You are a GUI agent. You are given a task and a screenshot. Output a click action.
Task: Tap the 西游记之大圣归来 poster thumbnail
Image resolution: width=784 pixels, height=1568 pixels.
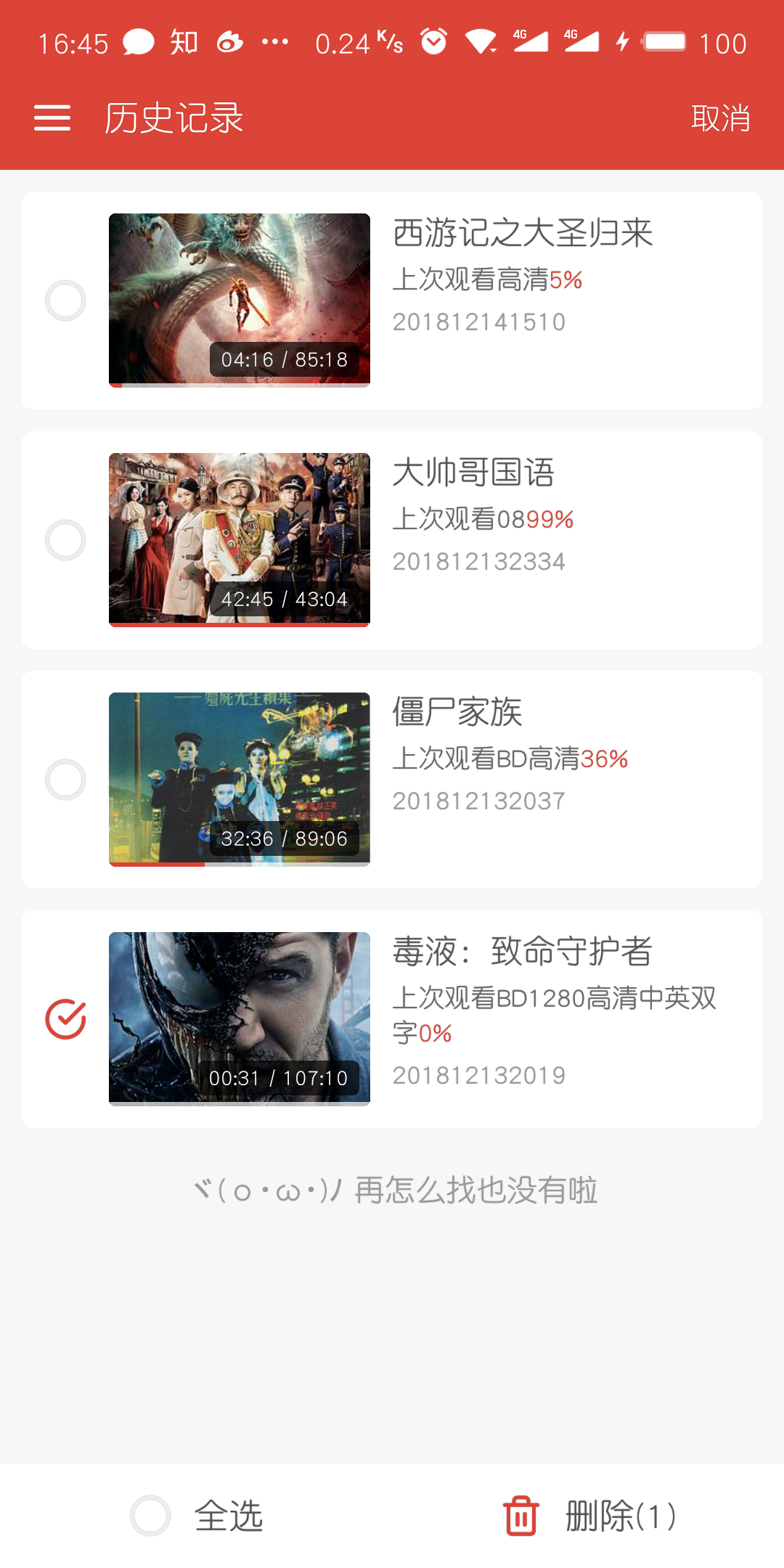240,300
